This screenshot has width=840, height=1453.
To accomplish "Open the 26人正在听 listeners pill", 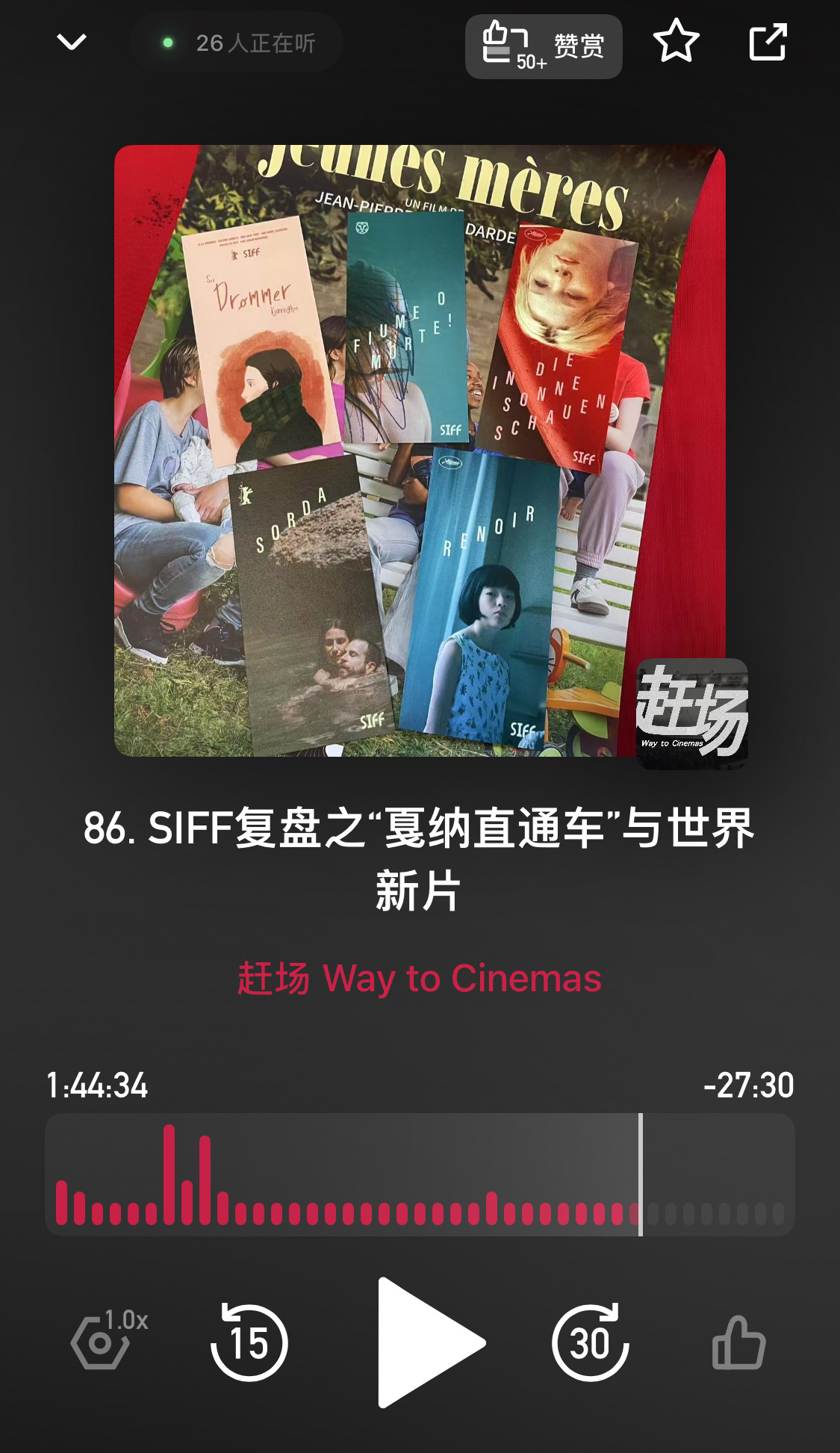I will click(x=237, y=43).
